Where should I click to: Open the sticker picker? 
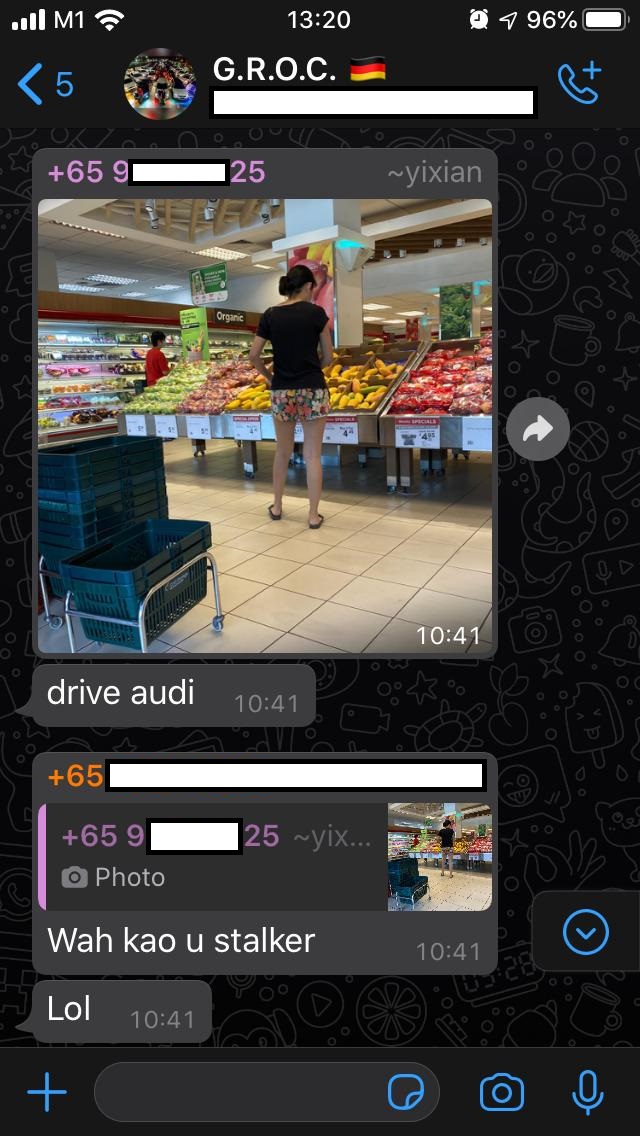[406, 1093]
